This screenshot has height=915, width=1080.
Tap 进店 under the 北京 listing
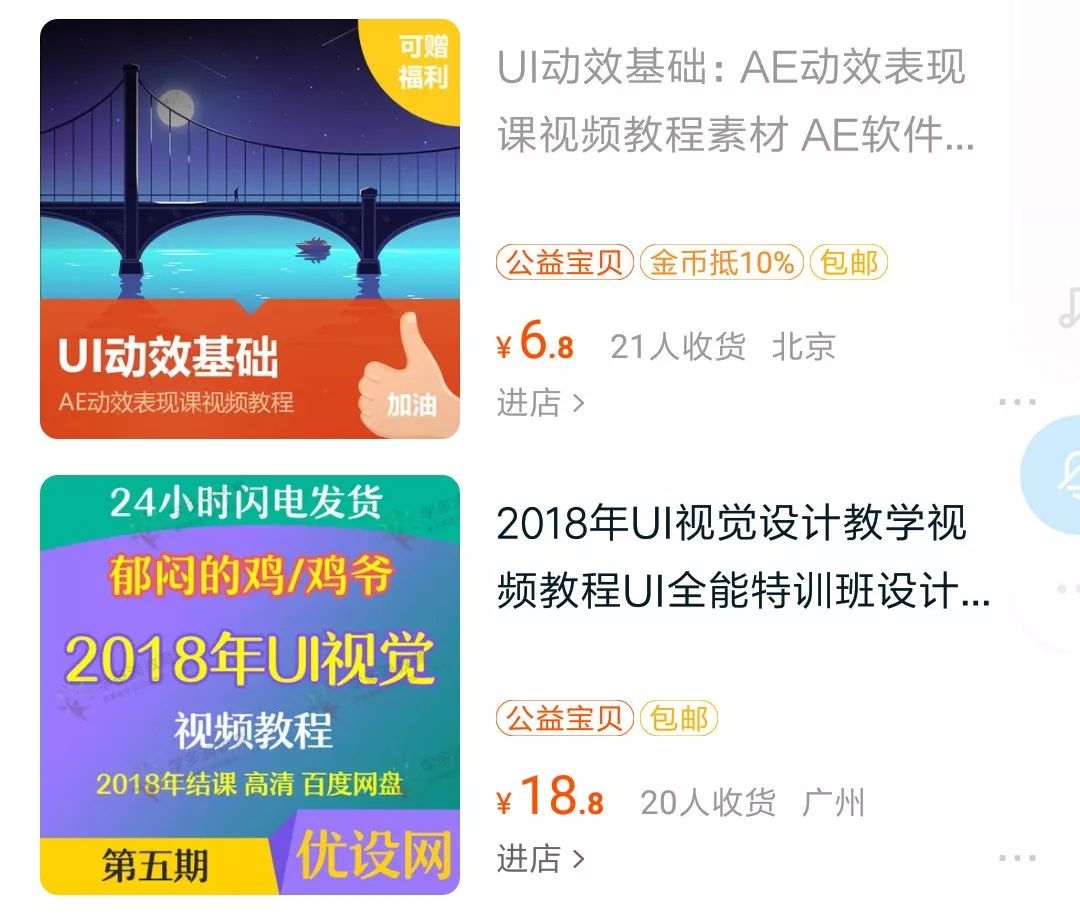pyautogui.click(x=540, y=403)
